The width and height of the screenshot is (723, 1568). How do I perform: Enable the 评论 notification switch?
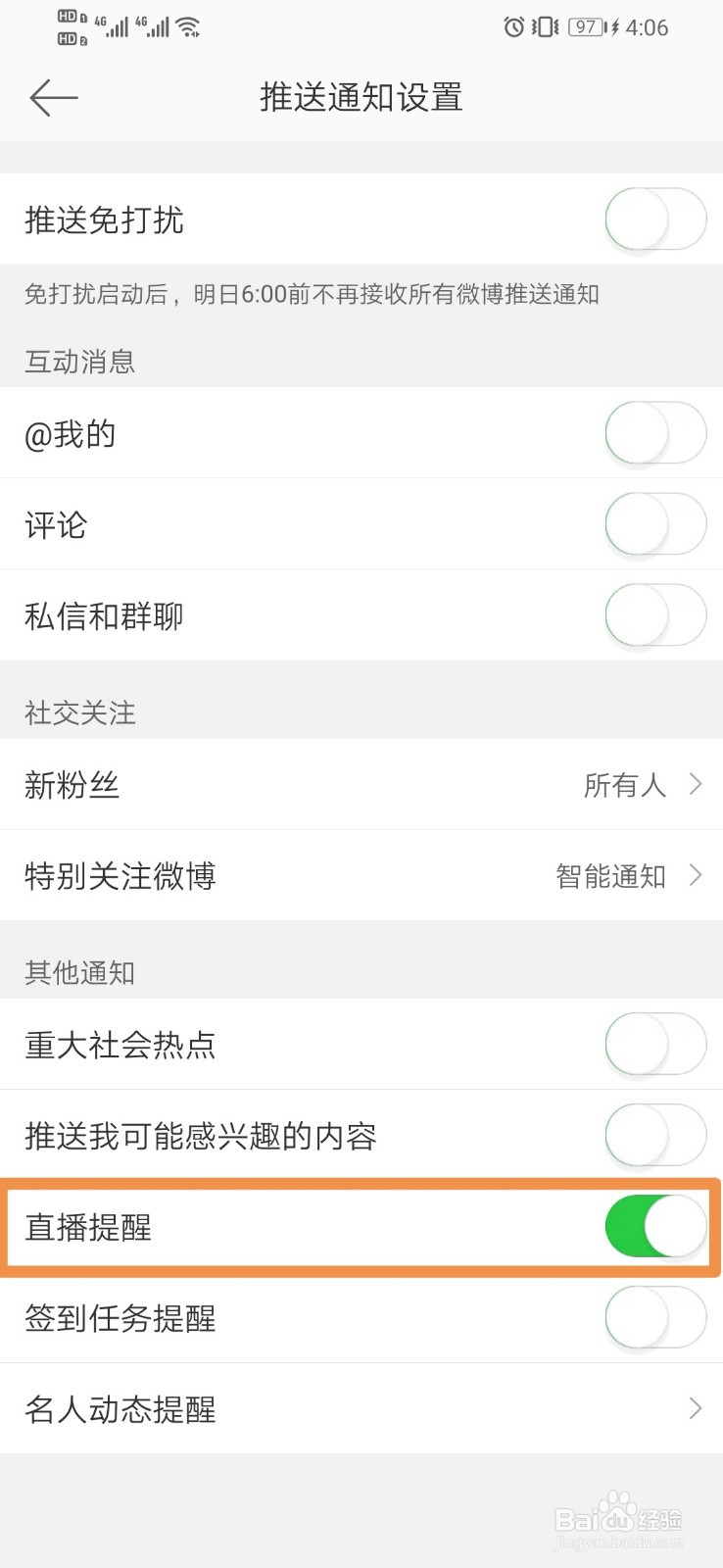654,524
